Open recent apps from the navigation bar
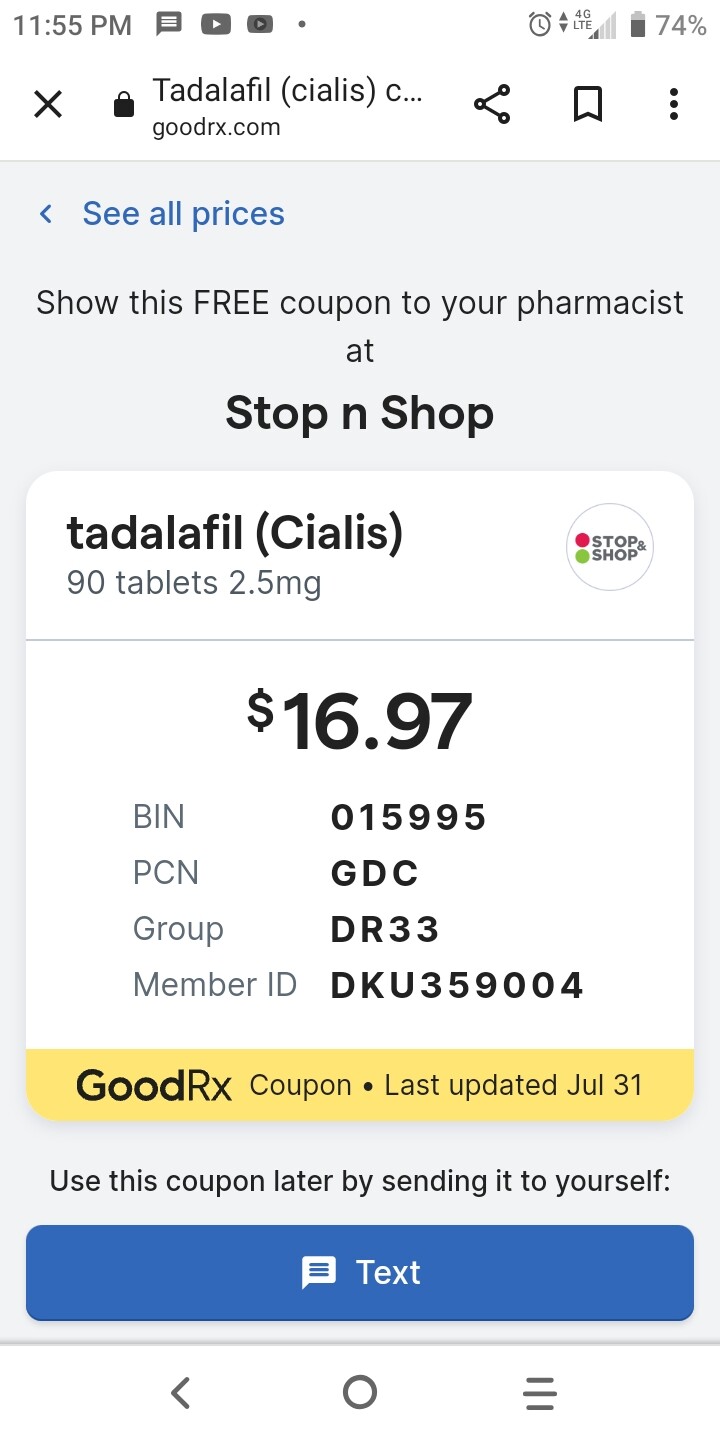720x1440 pixels. [540, 1392]
